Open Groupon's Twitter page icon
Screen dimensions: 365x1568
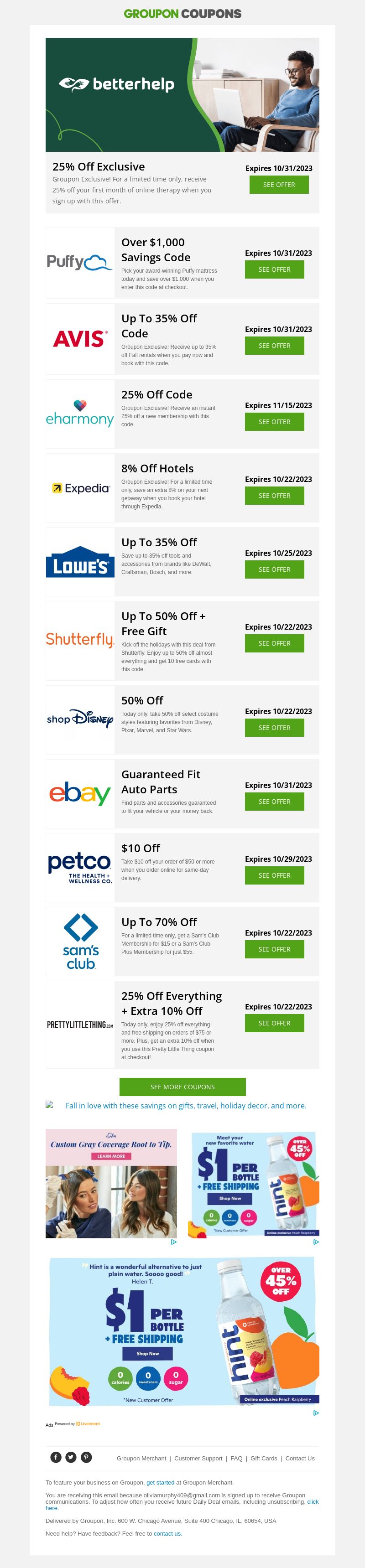click(x=71, y=1457)
